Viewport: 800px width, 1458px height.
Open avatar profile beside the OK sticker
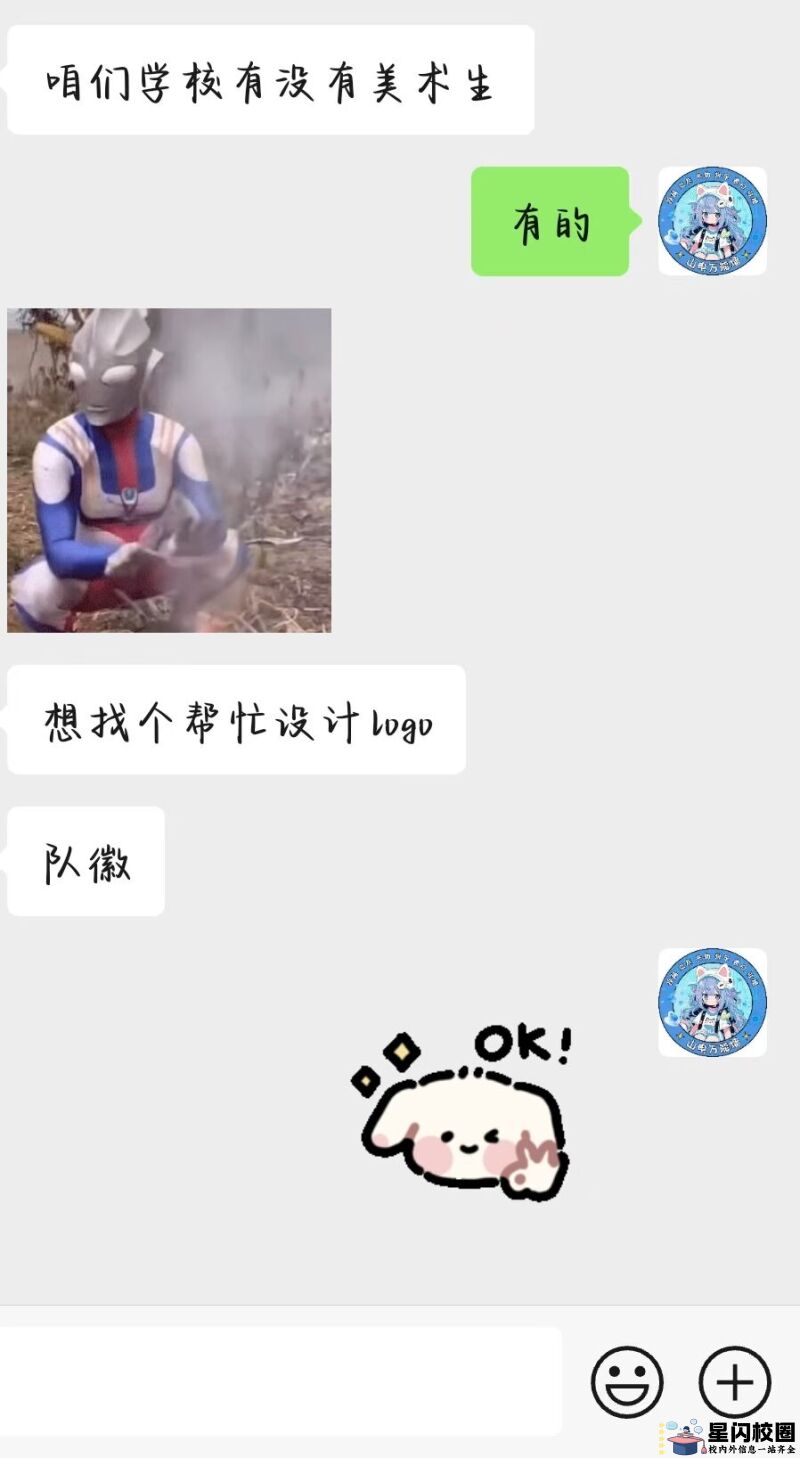click(712, 1002)
